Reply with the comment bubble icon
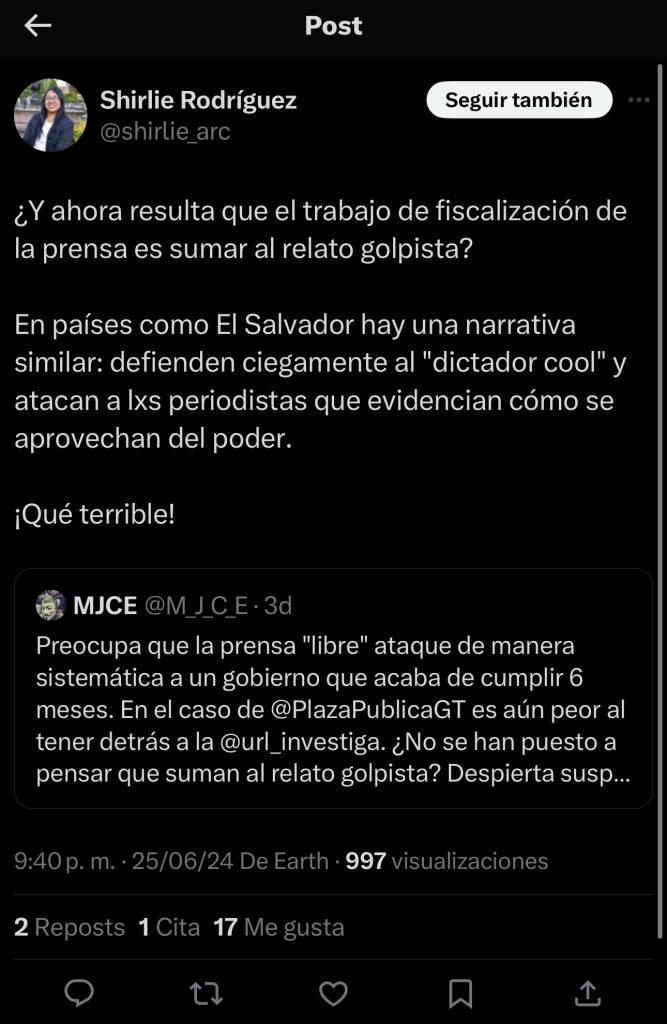Viewport: 667px width, 1024px height. point(79,992)
